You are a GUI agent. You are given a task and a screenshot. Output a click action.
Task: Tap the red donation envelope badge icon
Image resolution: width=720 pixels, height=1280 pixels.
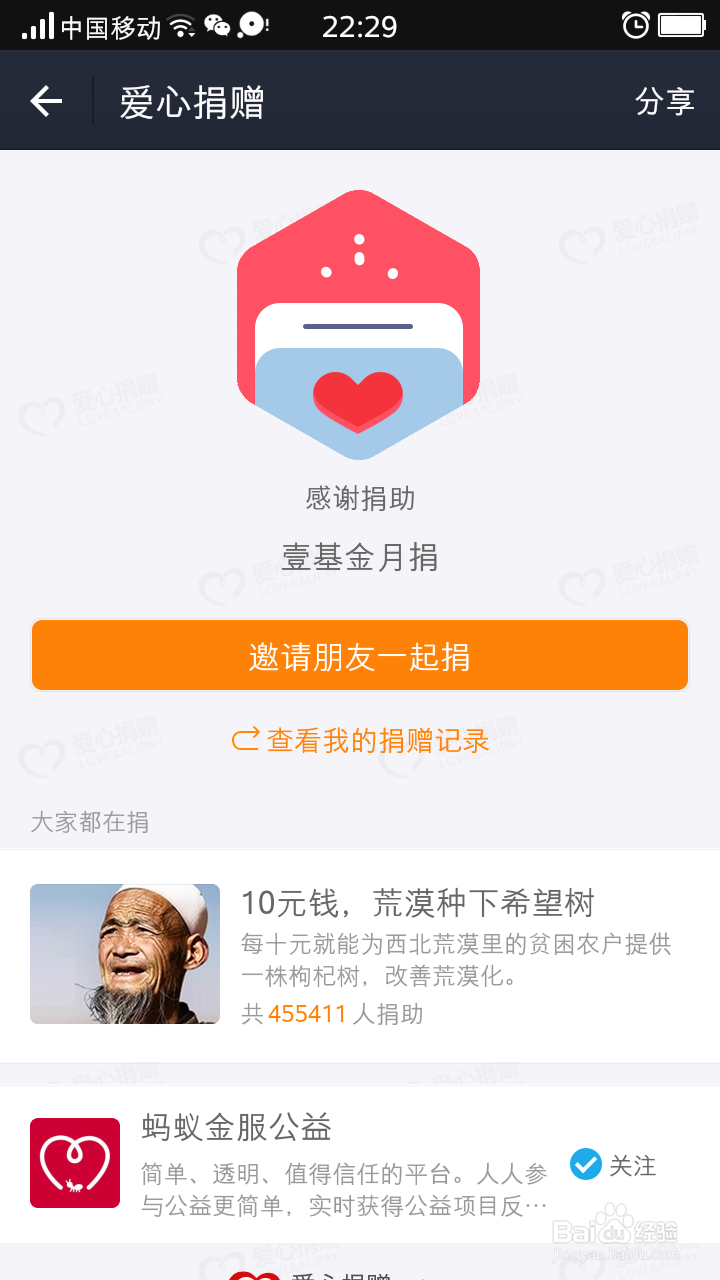358,320
